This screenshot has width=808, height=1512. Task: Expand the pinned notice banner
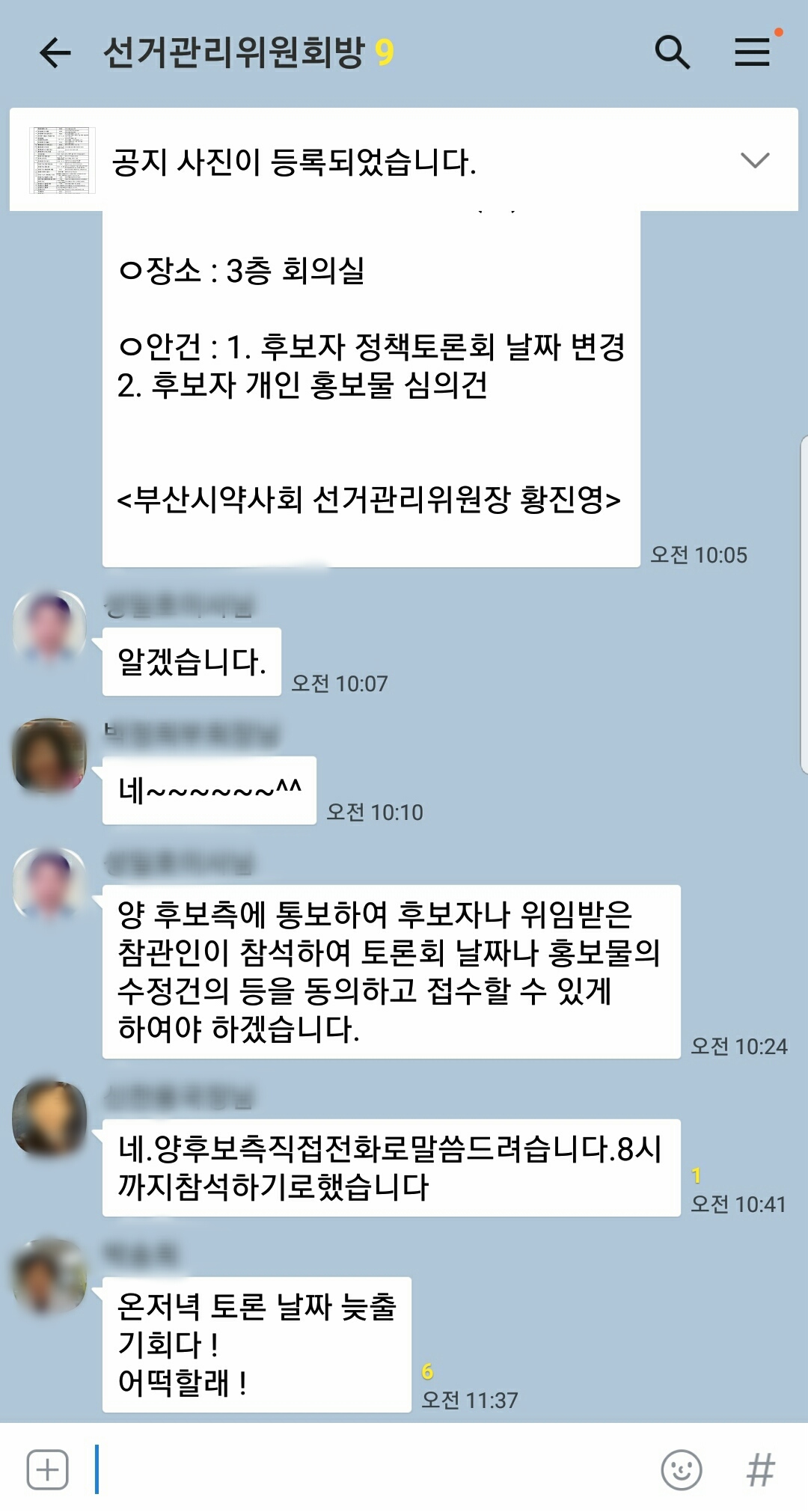[x=754, y=160]
